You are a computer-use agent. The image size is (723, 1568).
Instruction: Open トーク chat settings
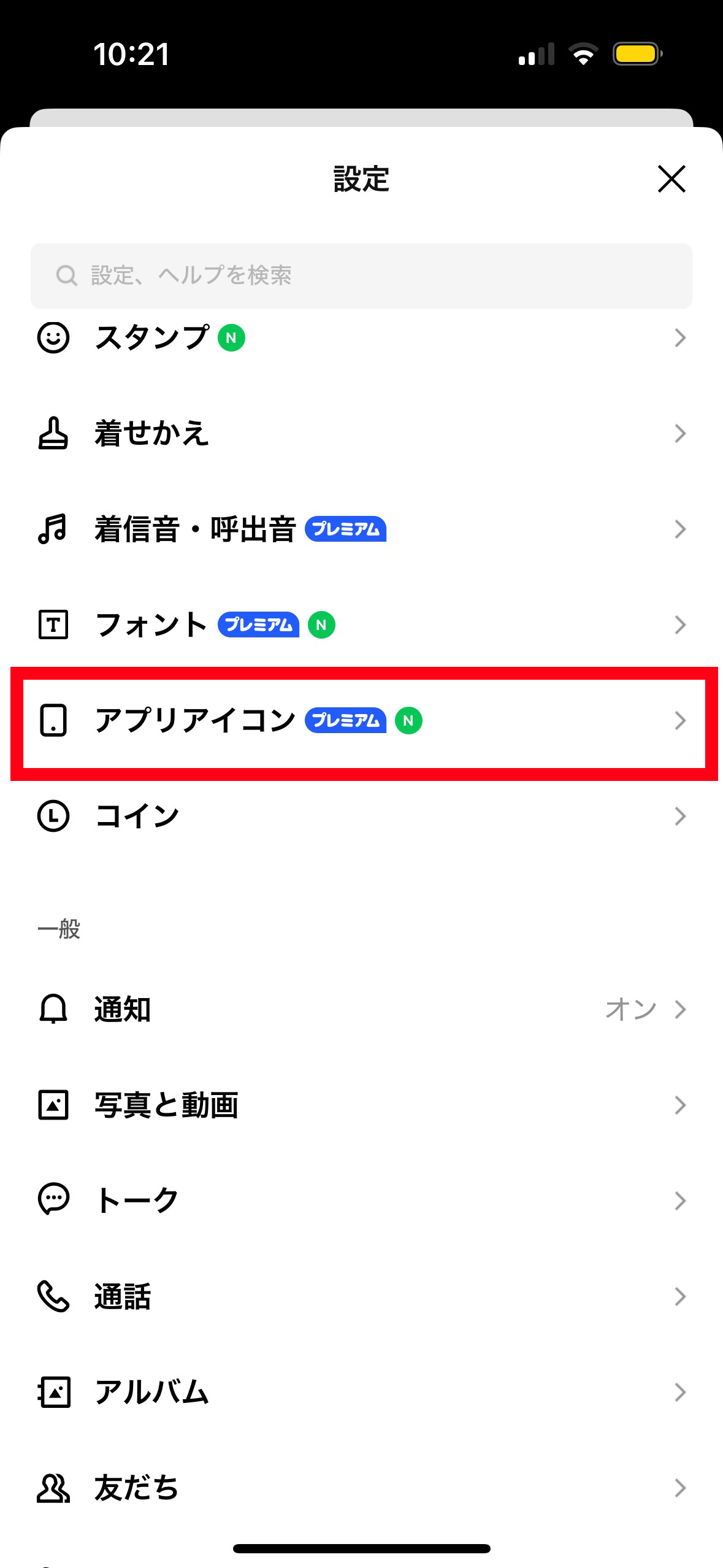coord(361,1201)
